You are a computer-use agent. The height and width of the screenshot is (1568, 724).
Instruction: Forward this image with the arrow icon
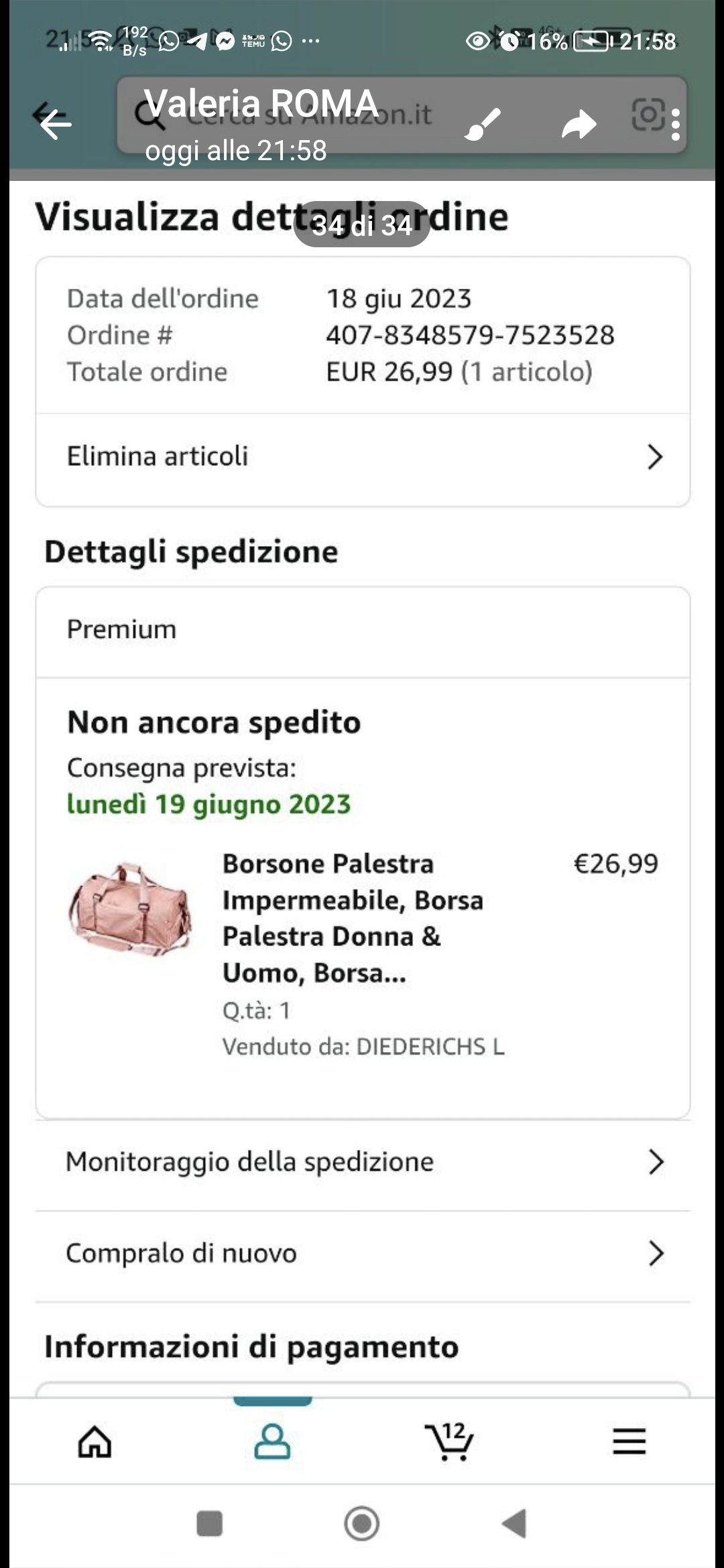[579, 125]
